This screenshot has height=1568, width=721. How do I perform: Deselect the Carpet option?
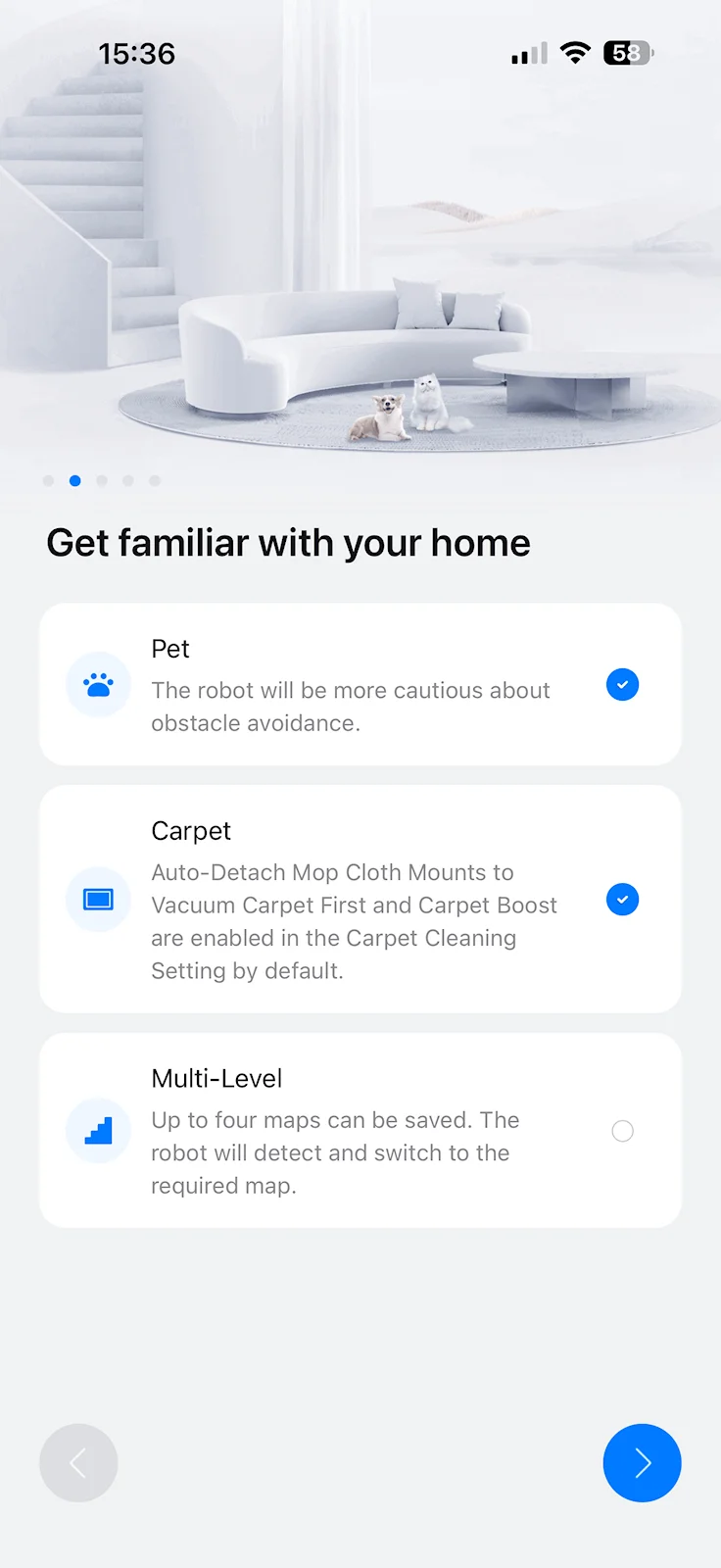(x=622, y=900)
